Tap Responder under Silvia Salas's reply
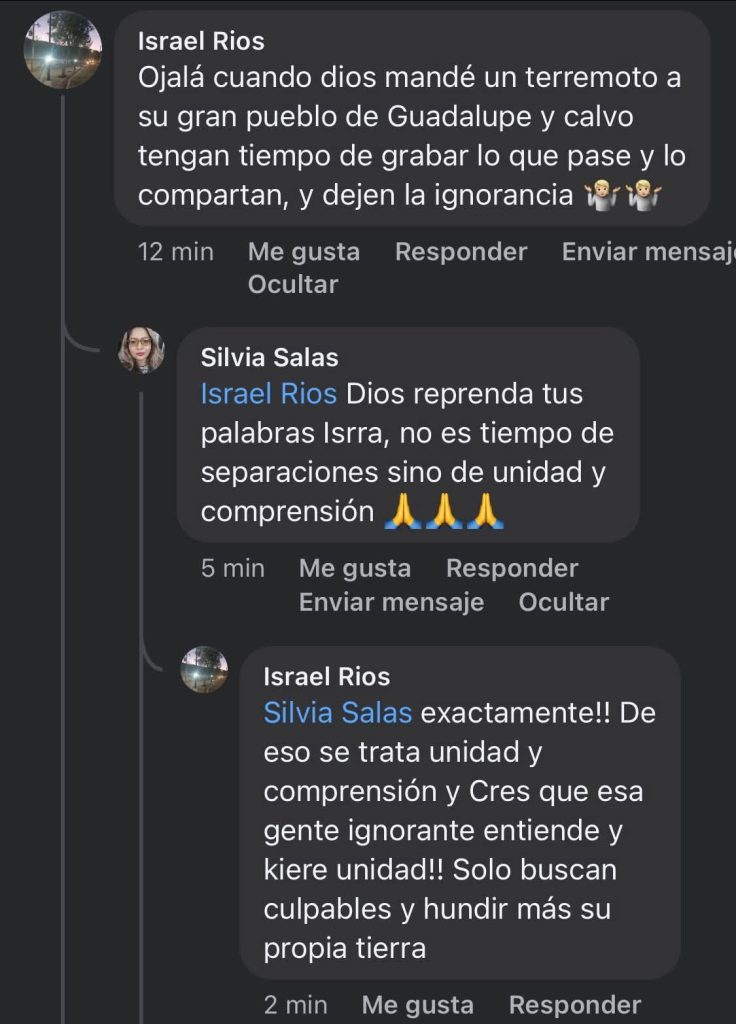 point(511,568)
